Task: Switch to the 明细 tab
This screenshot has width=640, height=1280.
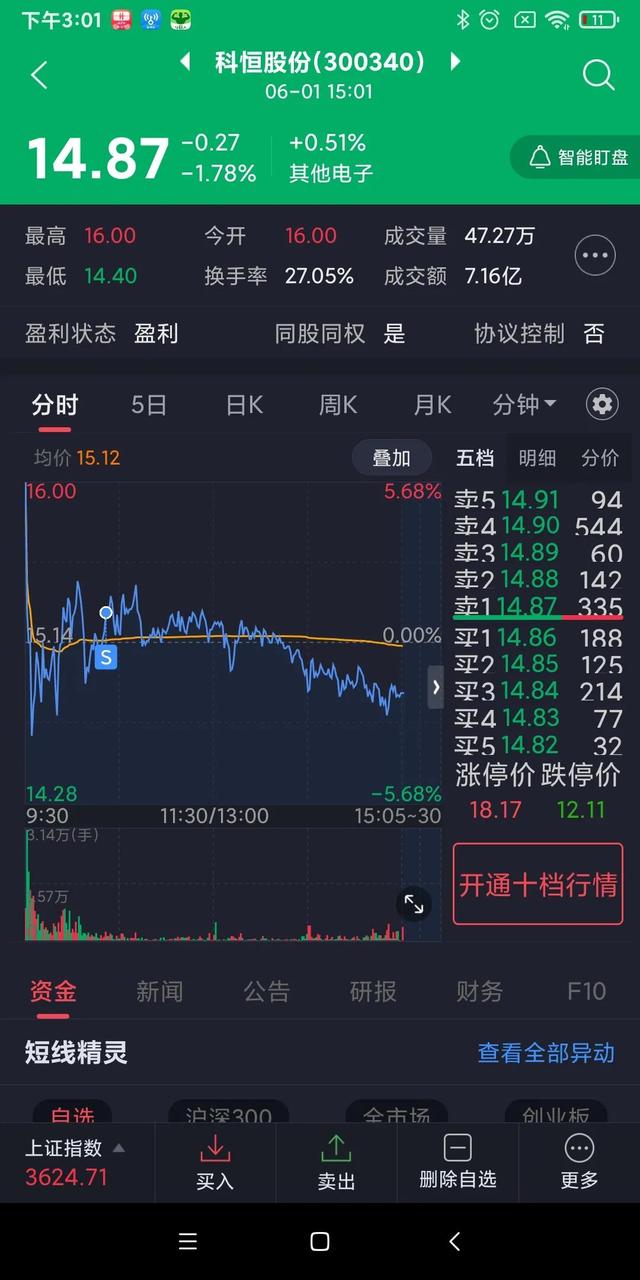Action: pyautogui.click(x=537, y=458)
